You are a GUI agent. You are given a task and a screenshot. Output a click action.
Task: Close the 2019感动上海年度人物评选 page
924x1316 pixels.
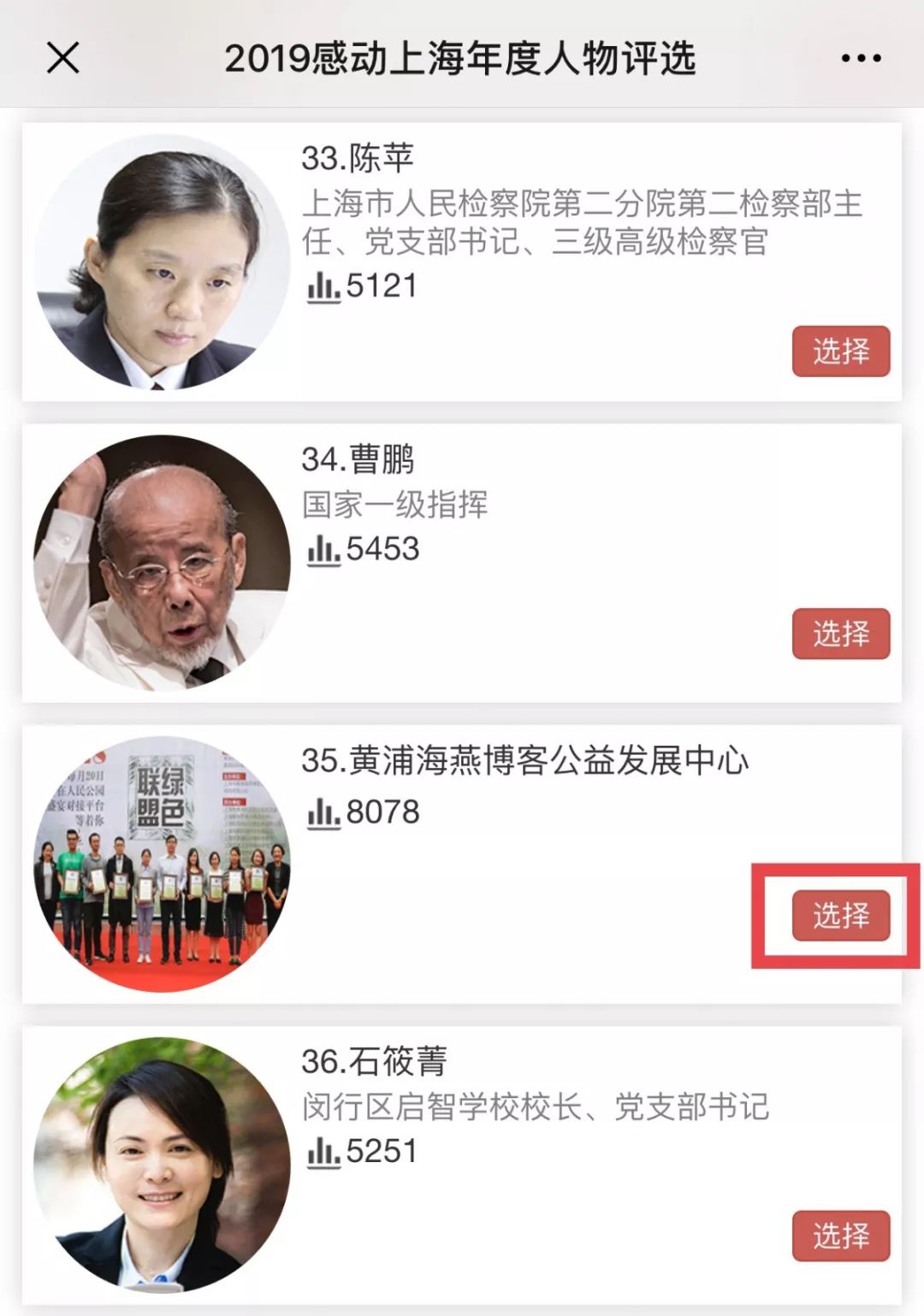point(62,58)
